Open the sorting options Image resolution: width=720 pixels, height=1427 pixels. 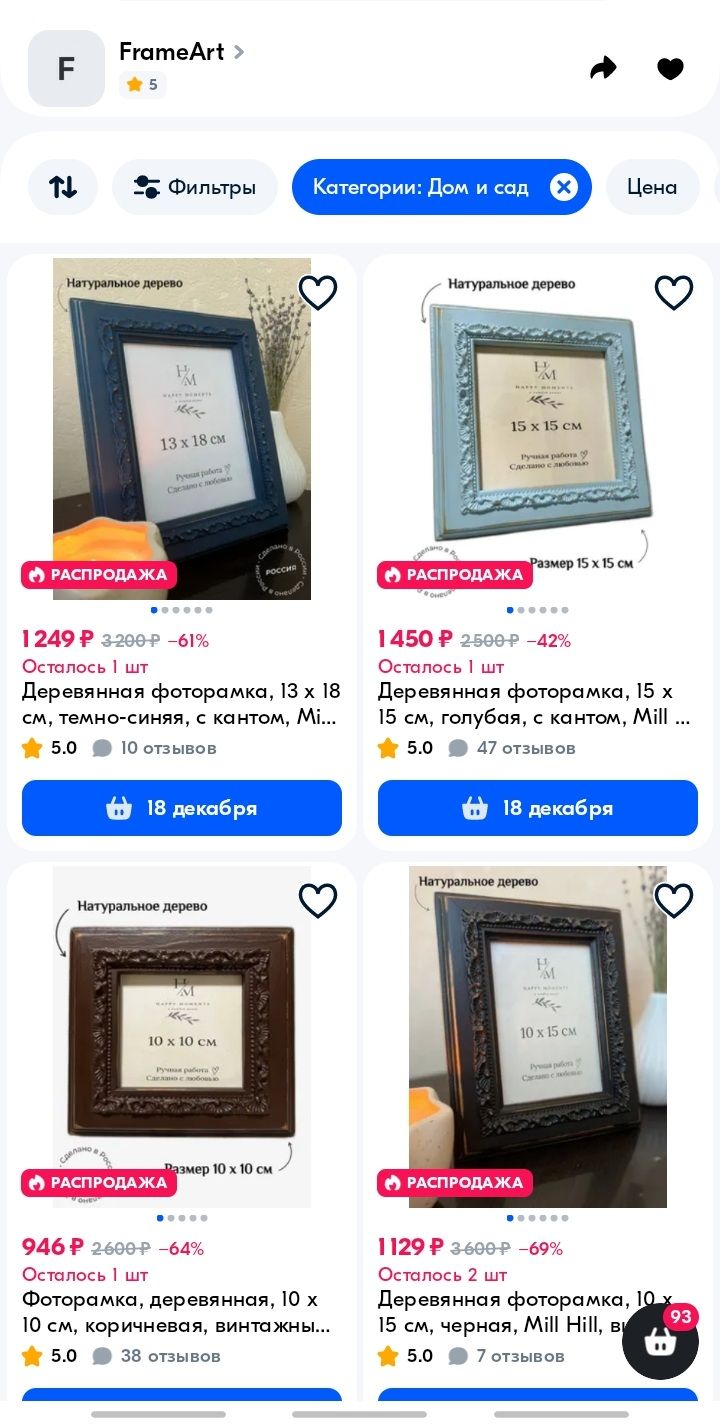63,187
